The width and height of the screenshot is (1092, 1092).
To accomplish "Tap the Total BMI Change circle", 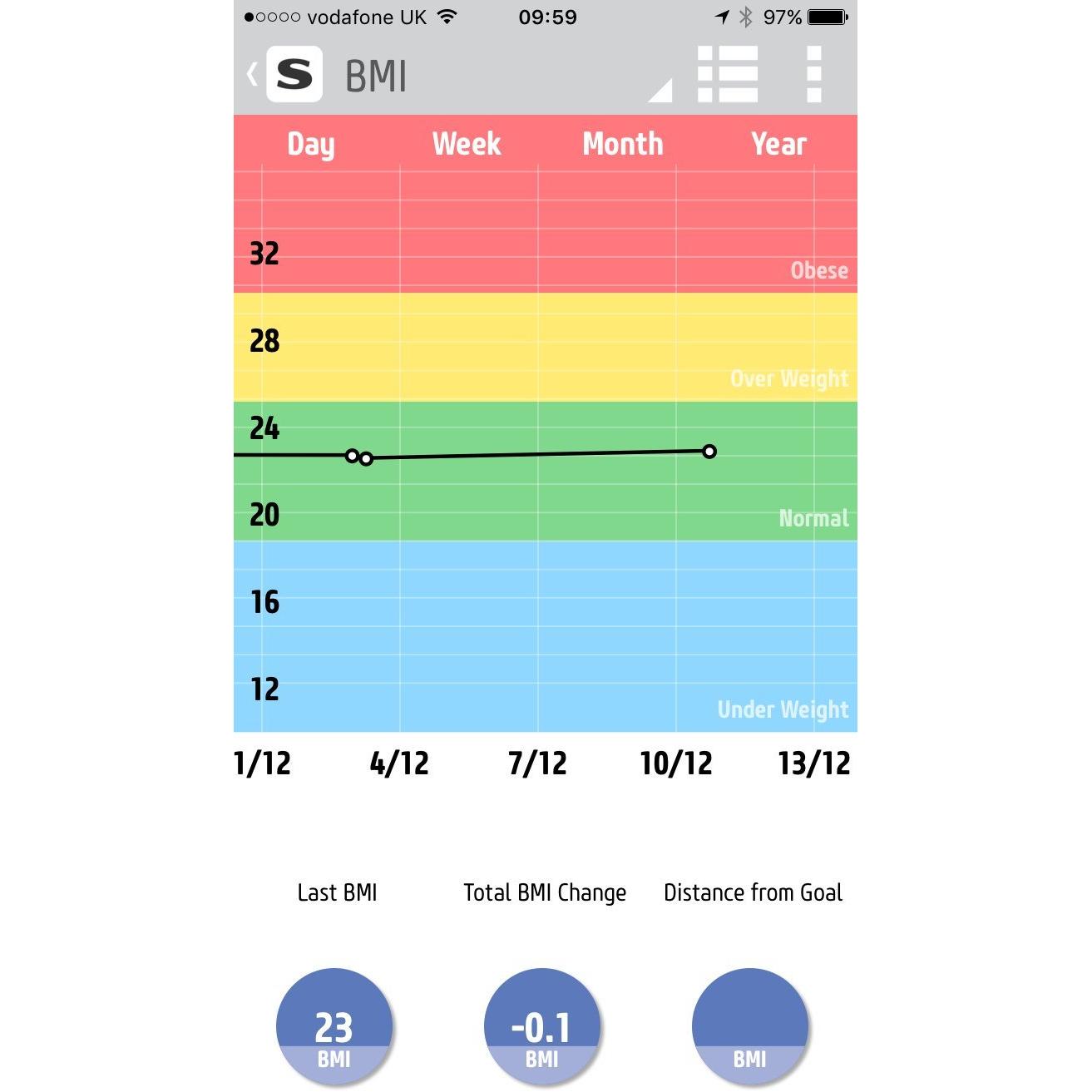I will [542, 1026].
